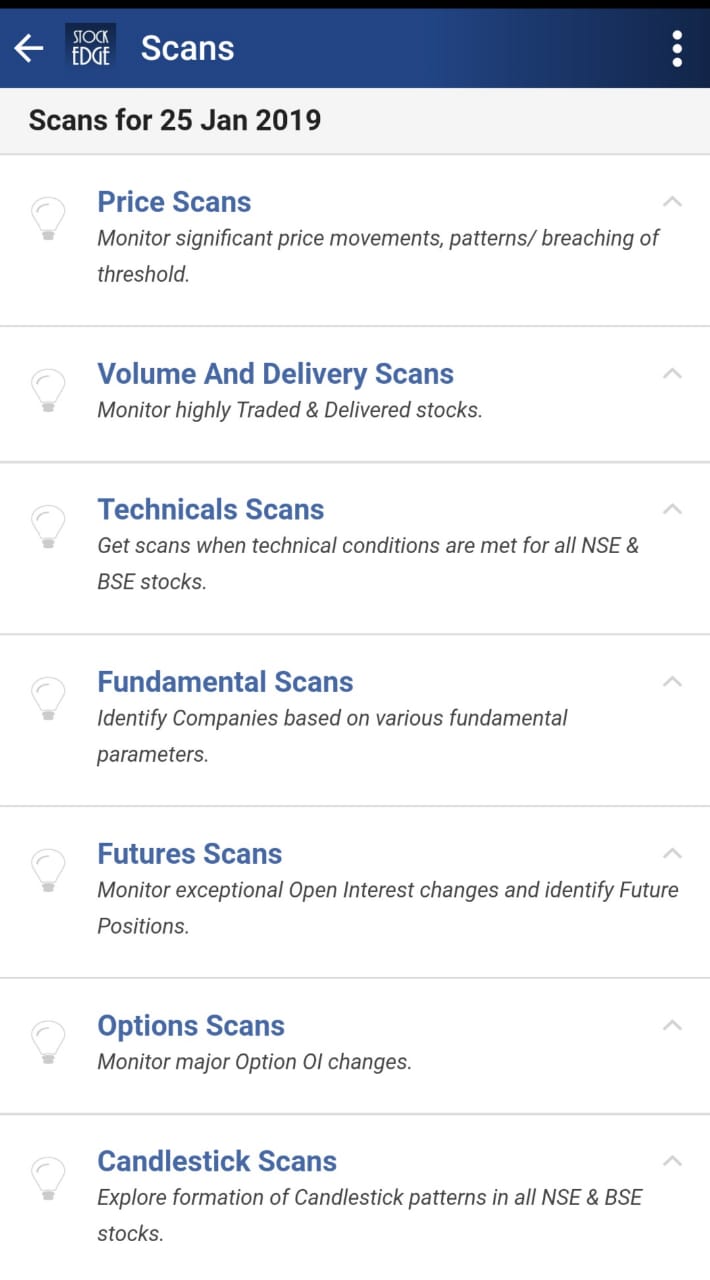Tap the chevron beside Price Scans
This screenshot has height=1280, width=710.
tap(673, 202)
